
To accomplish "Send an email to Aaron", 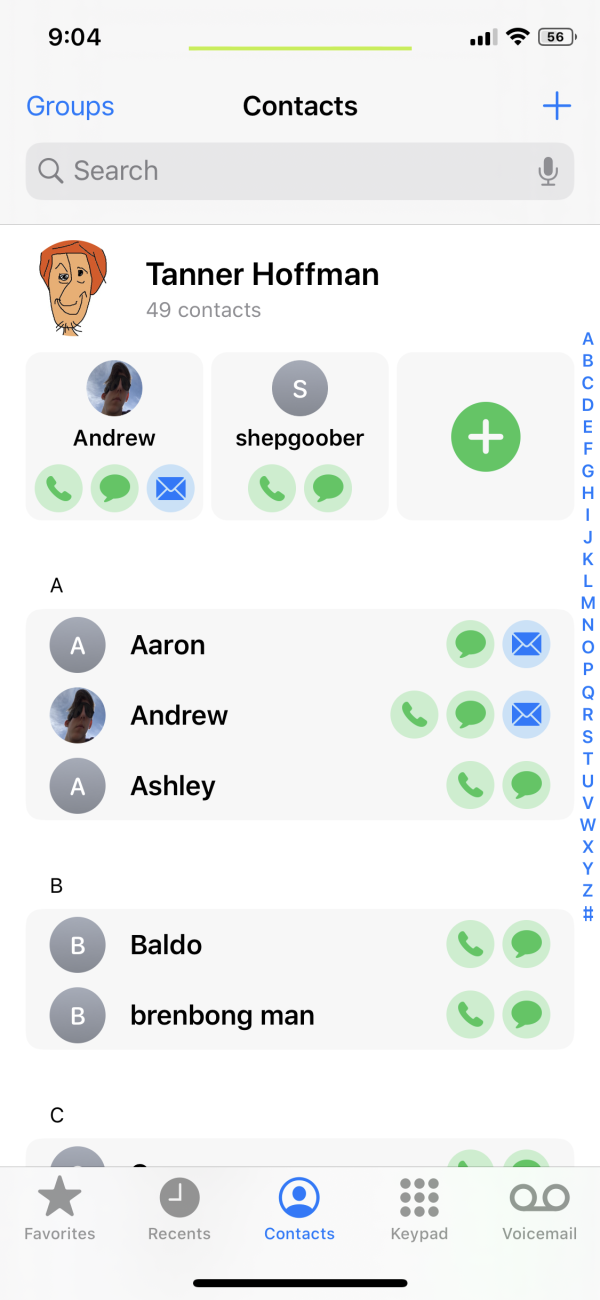I will 526,645.
